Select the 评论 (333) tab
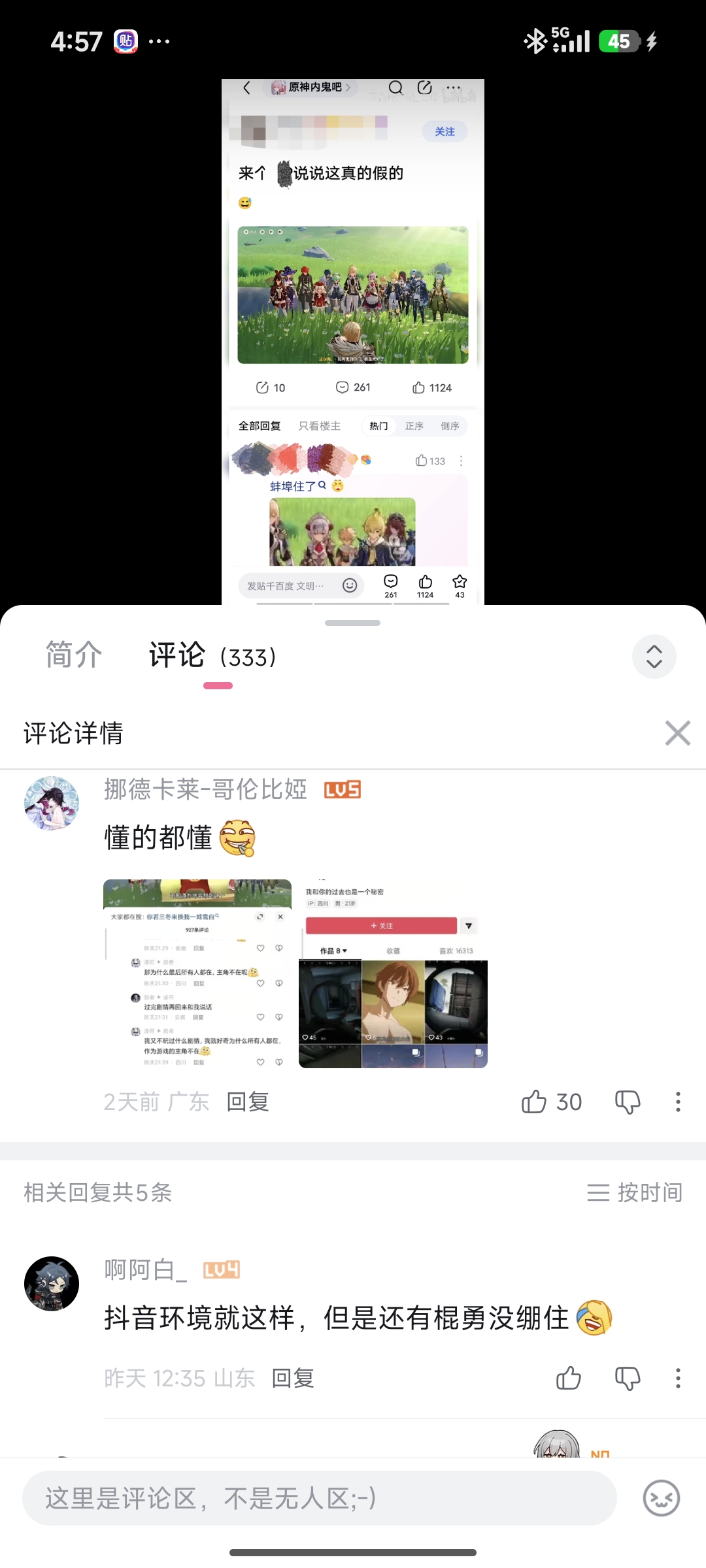706x1568 pixels. point(212,657)
